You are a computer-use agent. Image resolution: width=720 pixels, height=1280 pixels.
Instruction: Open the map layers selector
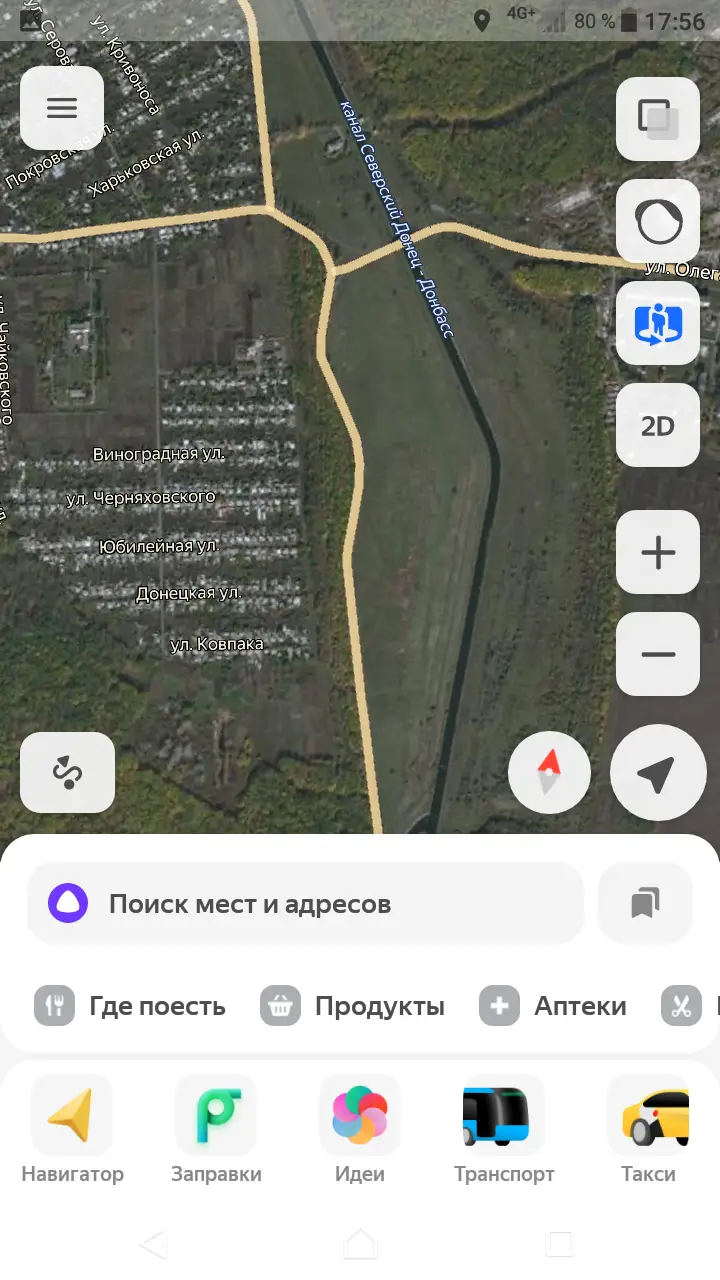(x=657, y=119)
